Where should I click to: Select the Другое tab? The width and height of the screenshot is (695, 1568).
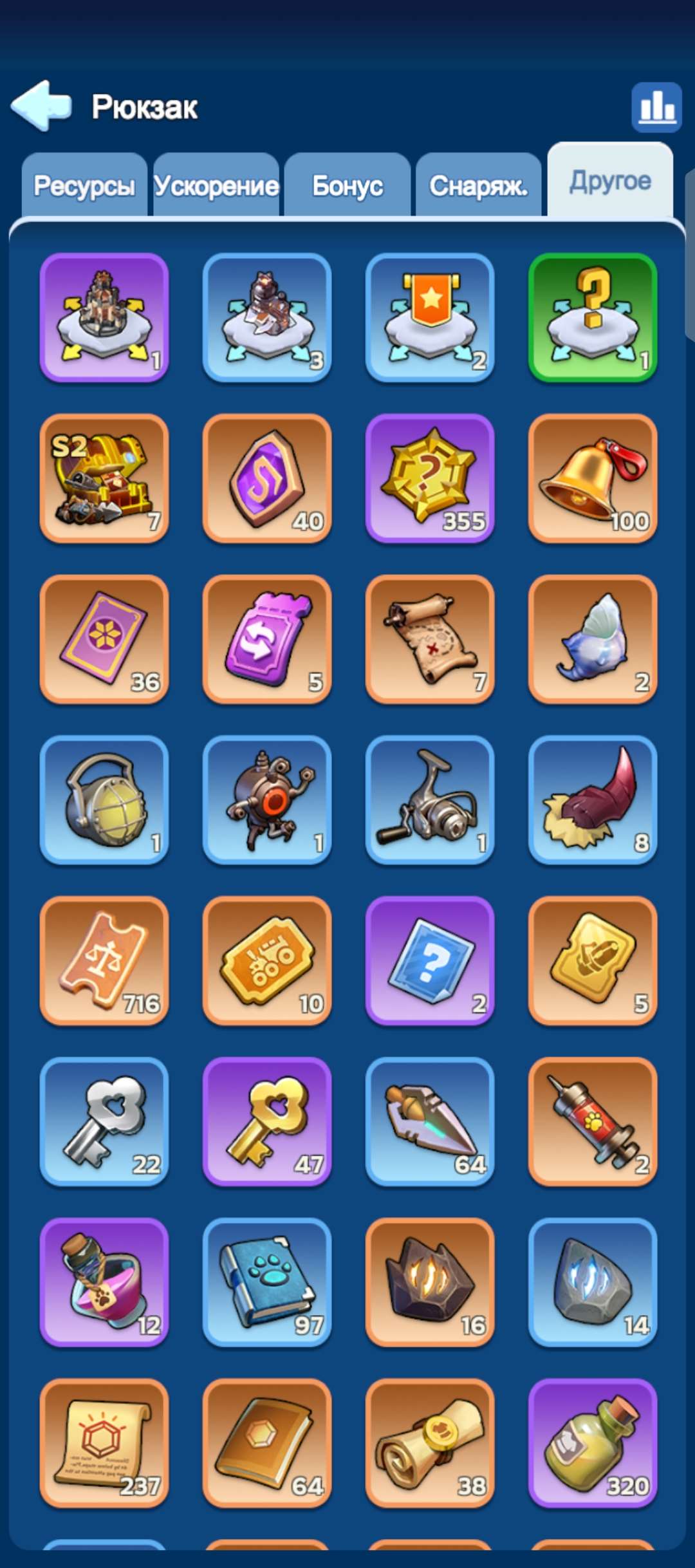pos(610,180)
